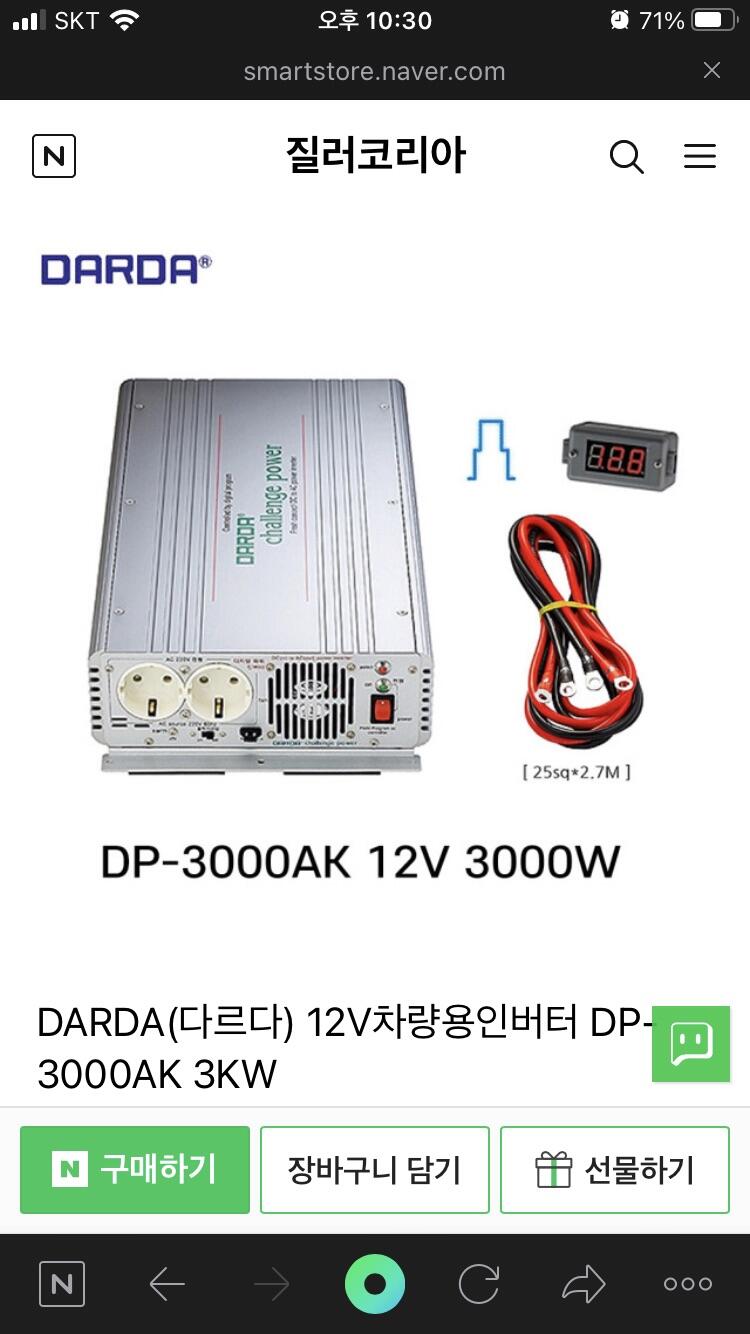This screenshot has height=1334, width=750.
Task: Go to 질러코리아 store home
Action: click(375, 156)
